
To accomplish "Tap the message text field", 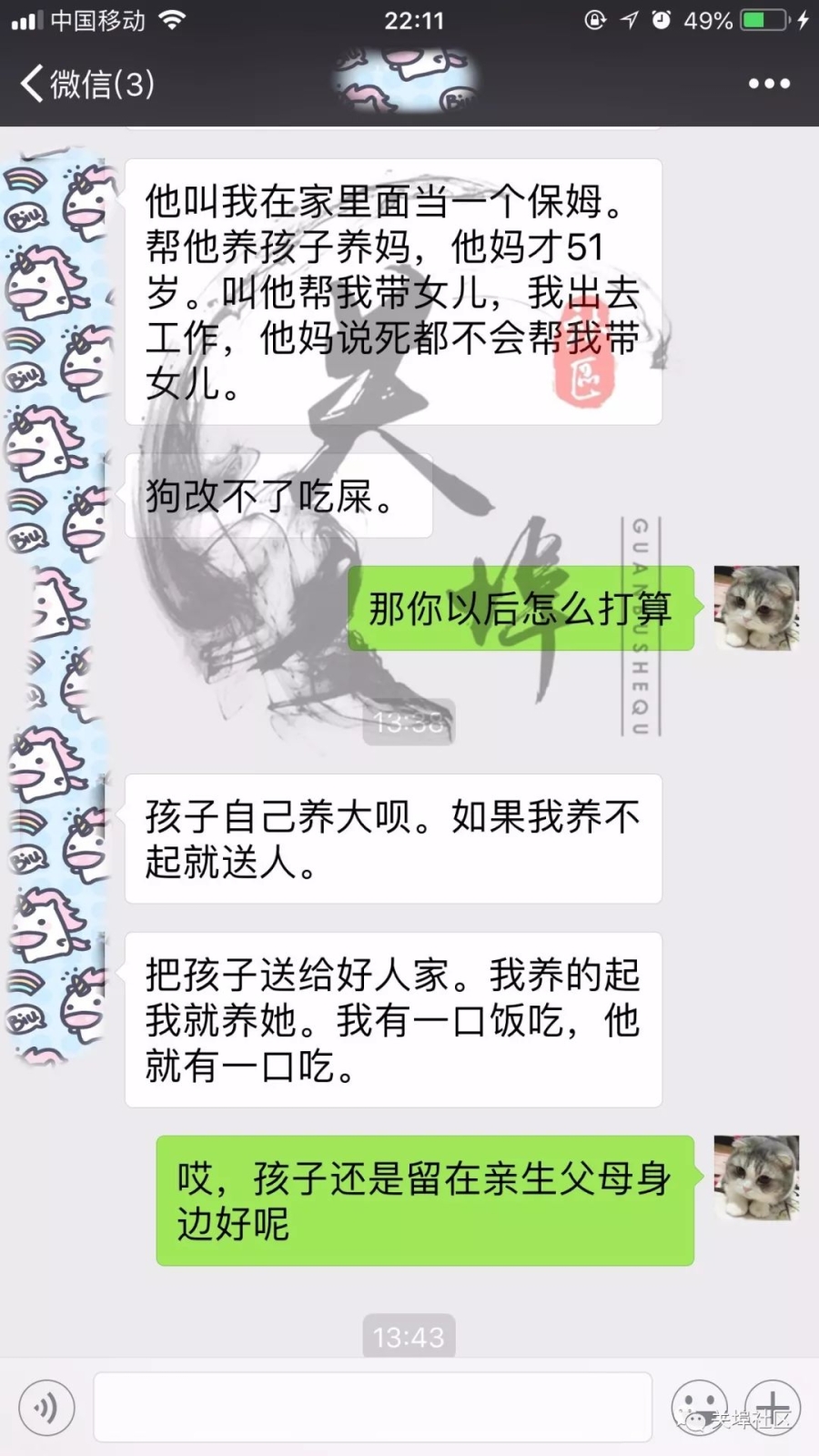I will click(373, 1407).
